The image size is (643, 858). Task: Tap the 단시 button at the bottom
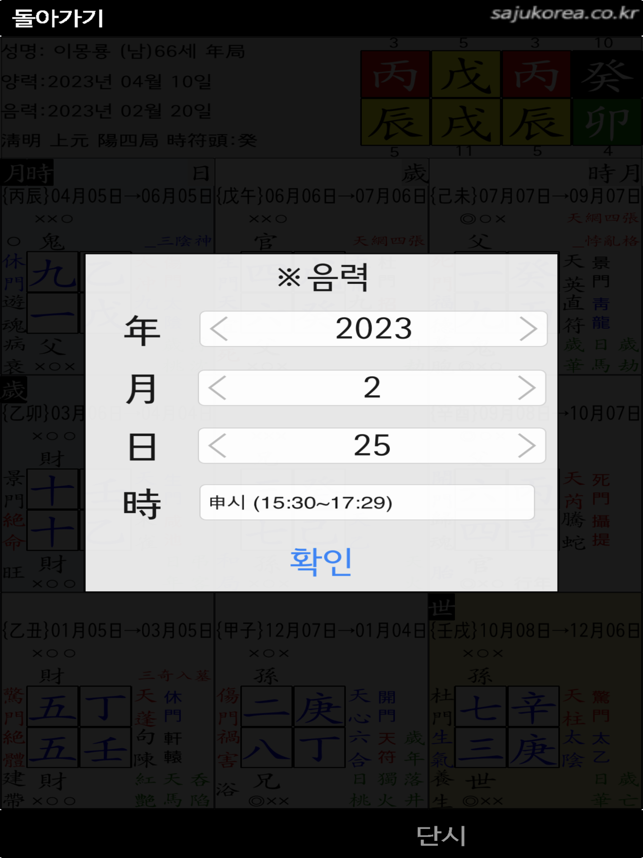[441, 835]
